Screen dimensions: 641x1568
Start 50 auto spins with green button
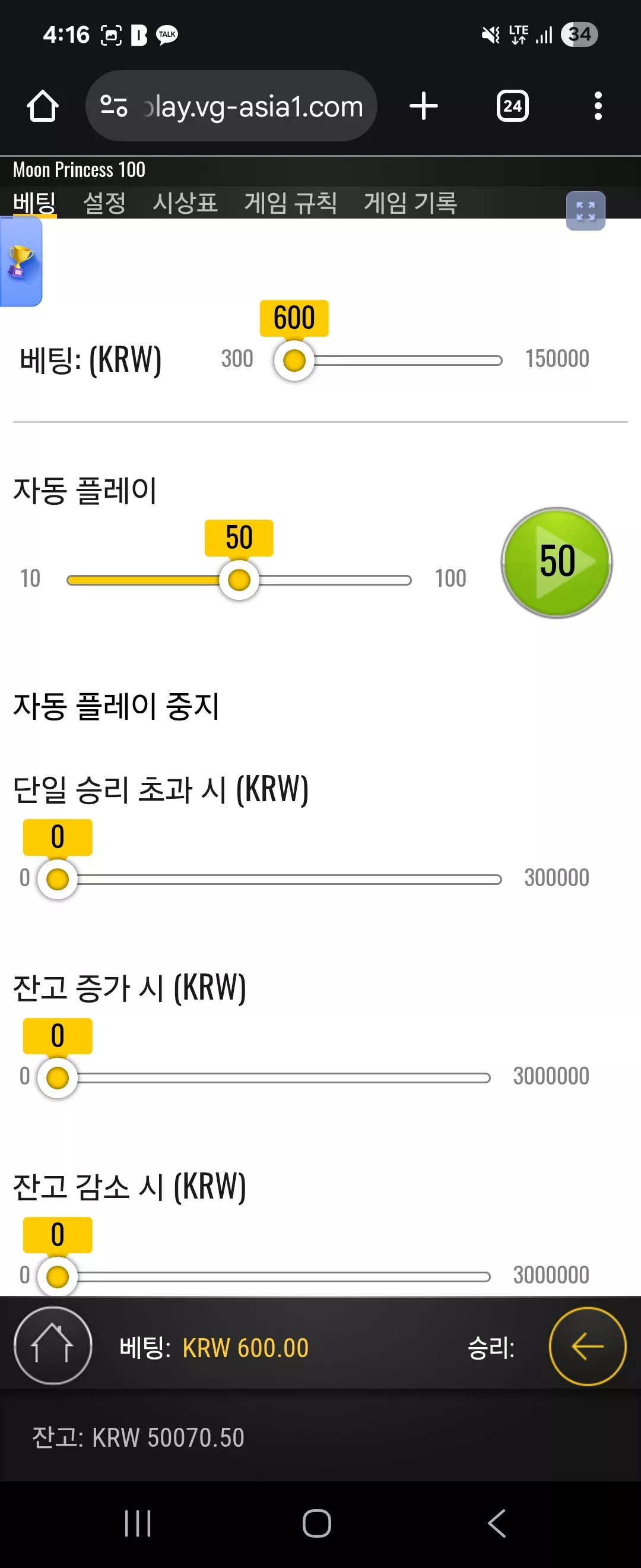pyautogui.click(x=556, y=562)
